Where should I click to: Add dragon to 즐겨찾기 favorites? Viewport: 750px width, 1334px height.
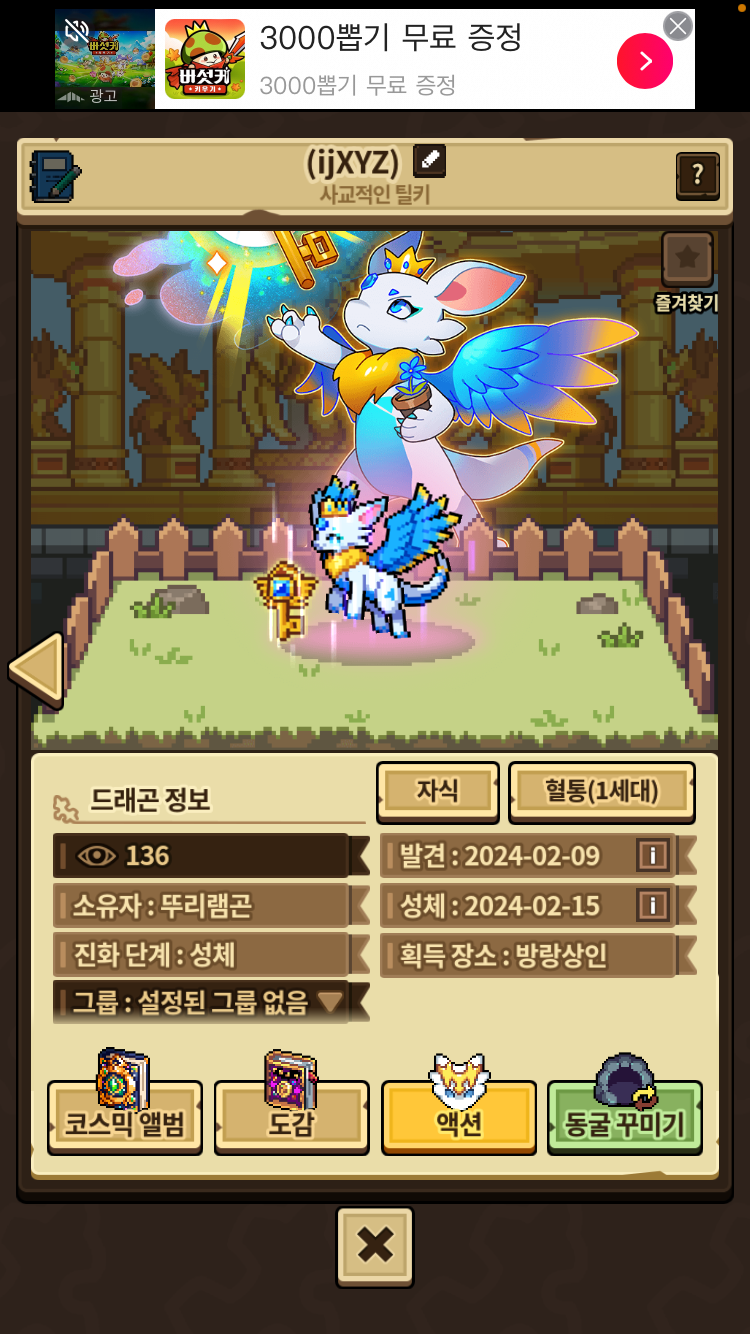point(687,260)
